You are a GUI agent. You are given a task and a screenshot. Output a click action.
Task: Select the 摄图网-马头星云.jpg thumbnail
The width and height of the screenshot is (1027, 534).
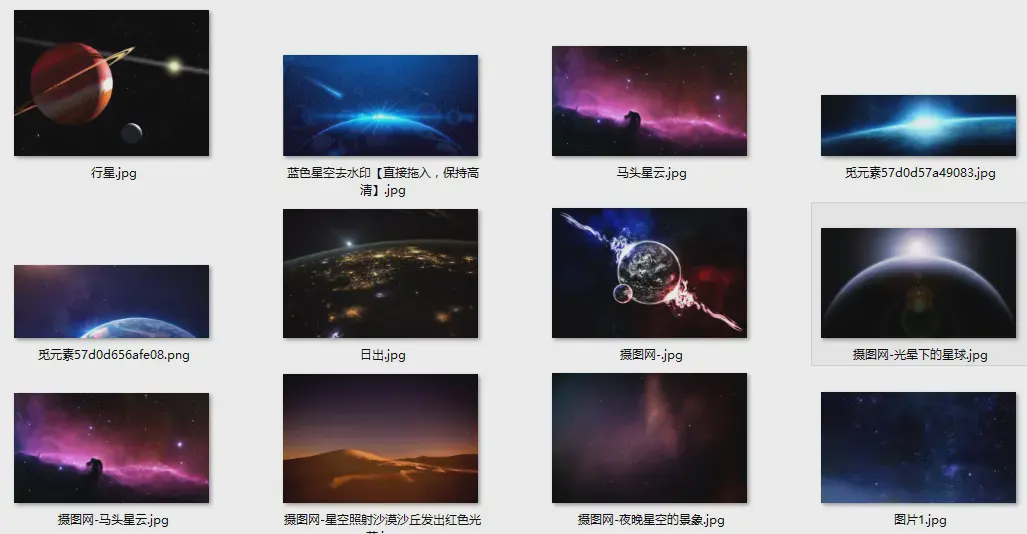[x=111, y=447]
